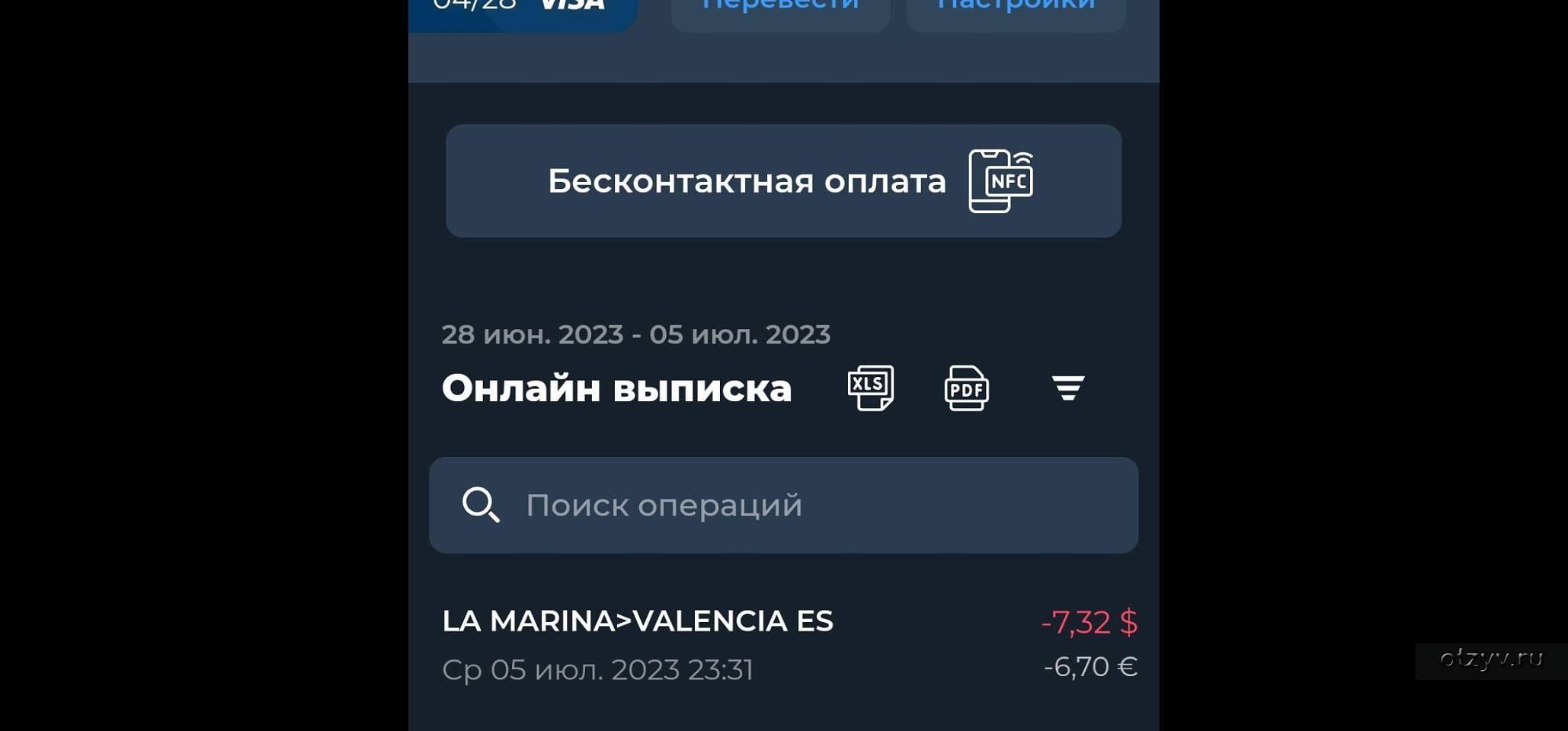Open card Настройки
This screenshot has height=731, width=1568.
click(1016, 11)
